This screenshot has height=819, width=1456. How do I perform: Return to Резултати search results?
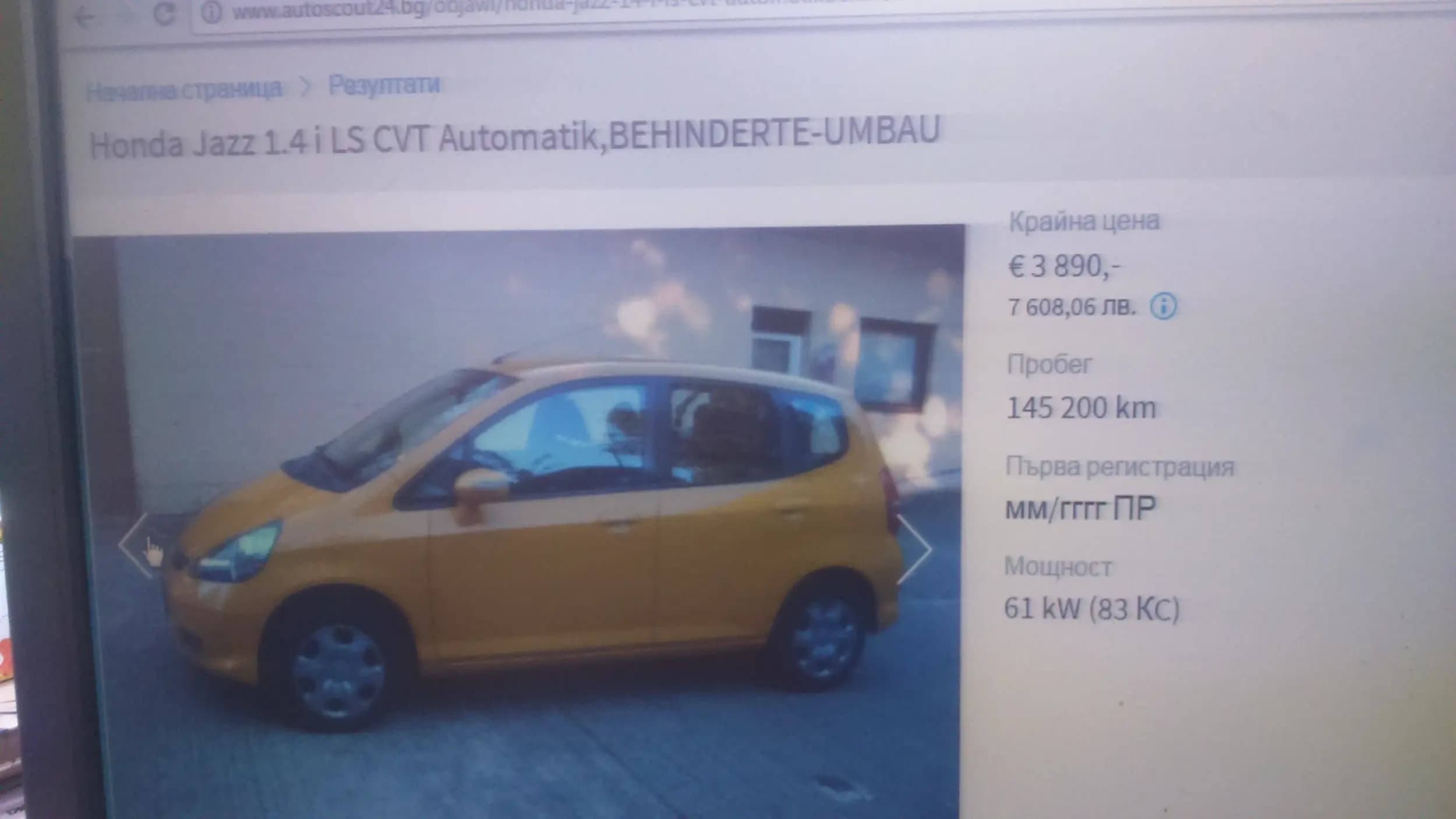384,85
